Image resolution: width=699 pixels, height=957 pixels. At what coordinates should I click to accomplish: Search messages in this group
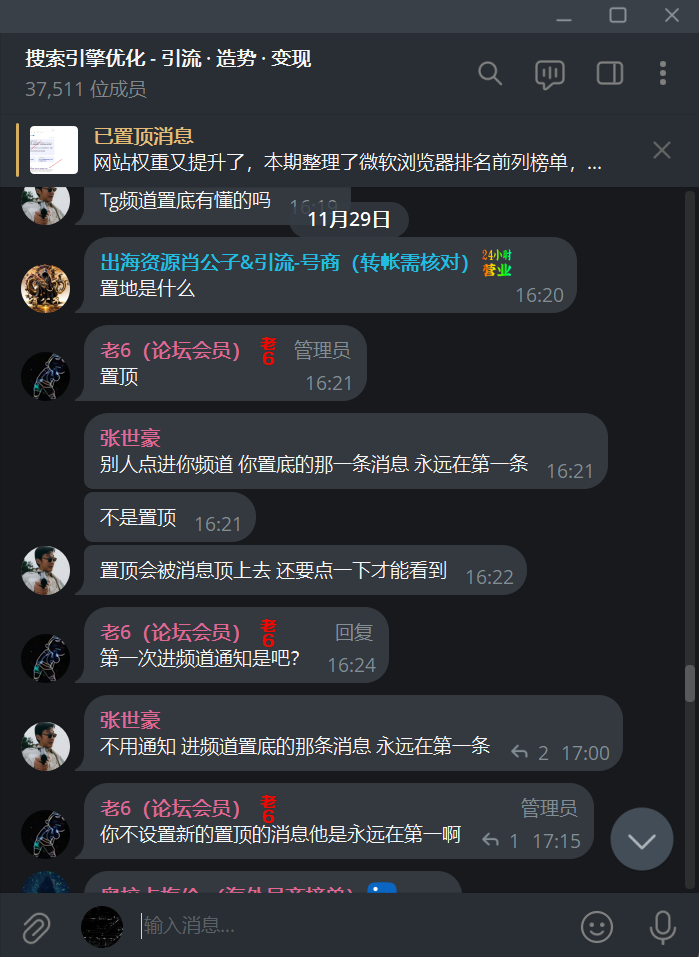[x=490, y=74]
